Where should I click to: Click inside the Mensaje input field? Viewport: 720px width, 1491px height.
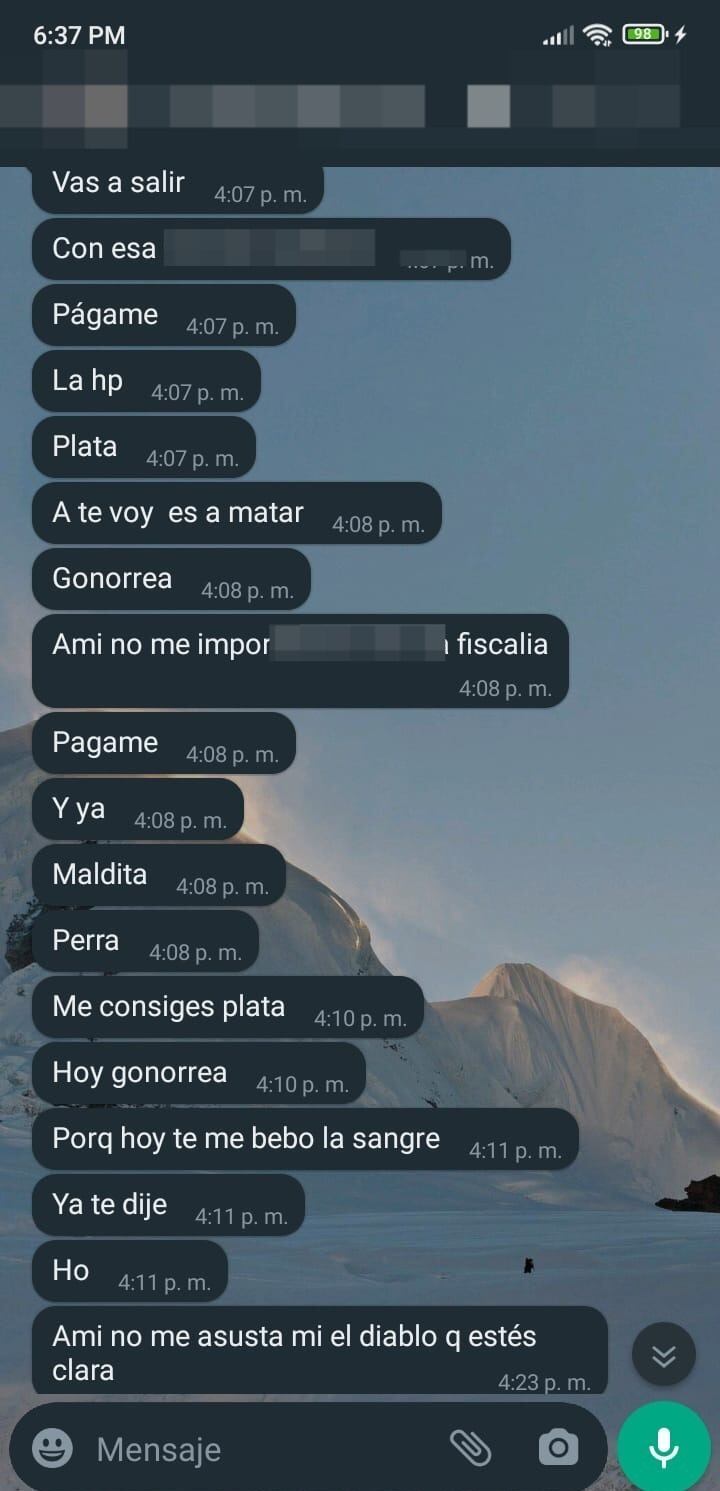tap(250, 1447)
